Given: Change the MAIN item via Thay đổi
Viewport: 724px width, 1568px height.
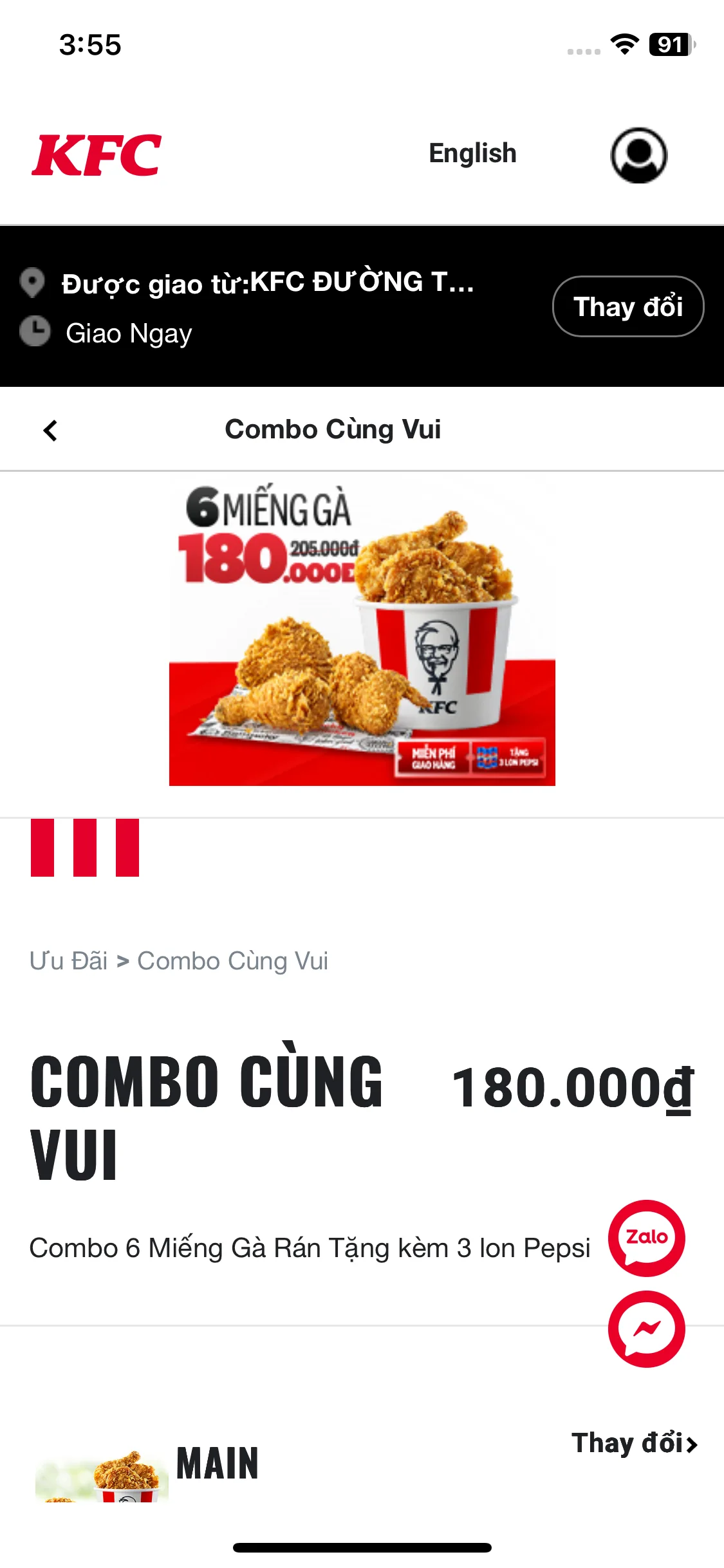Looking at the screenshot, I should 634,1443.
